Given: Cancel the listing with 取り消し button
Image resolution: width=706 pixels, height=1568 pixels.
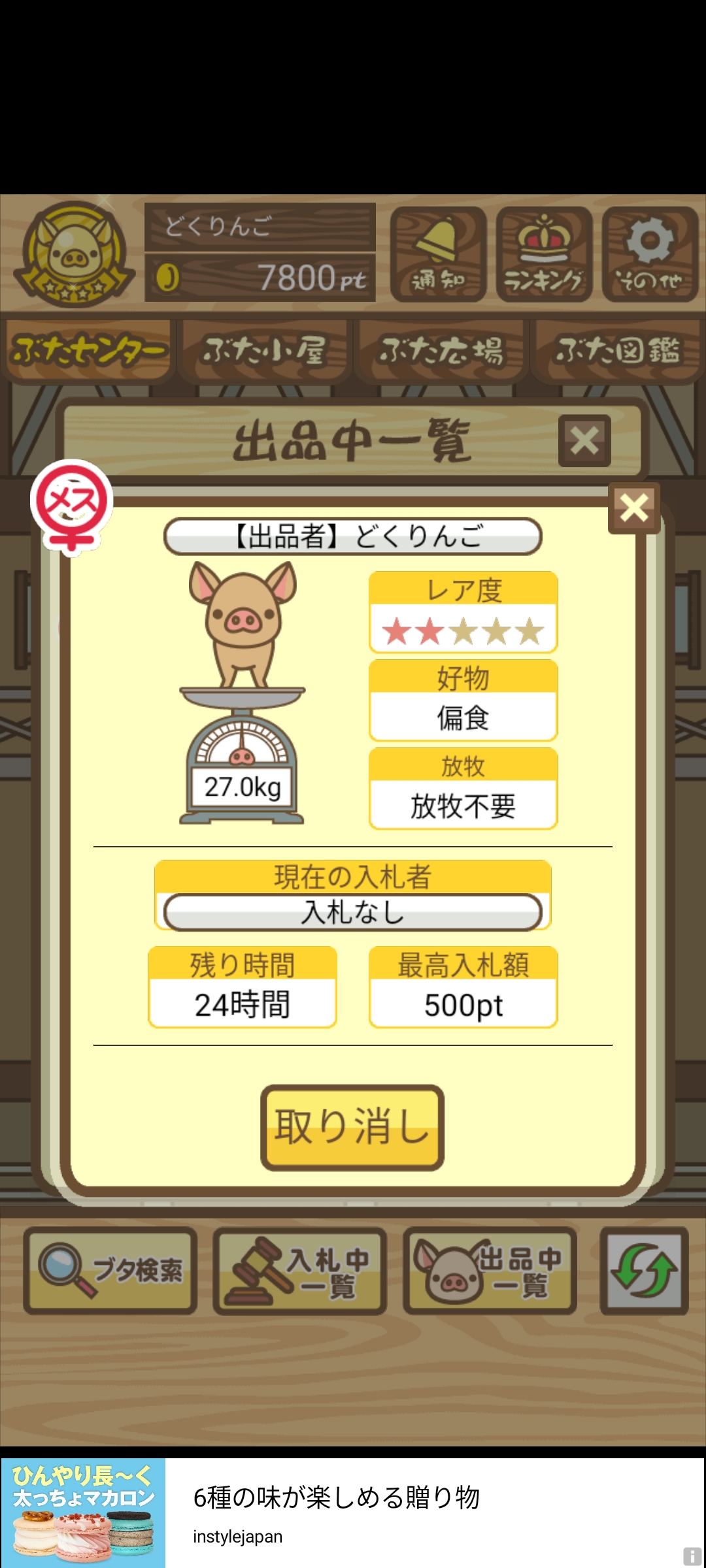Looking at the screenshot, I should (x=352, y=1127).
